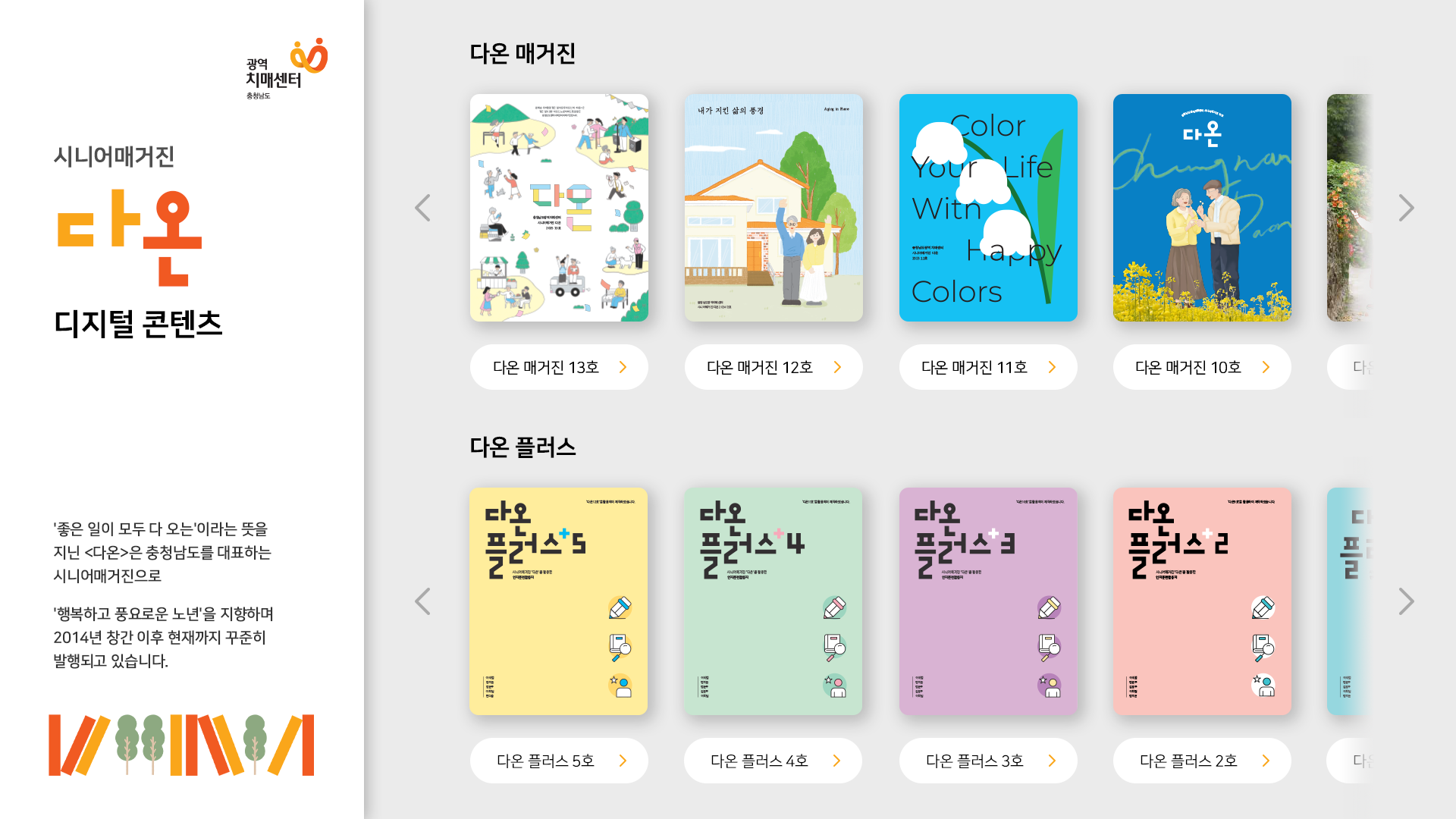Open the 다온 플러스 5호 button
The width and height of the screenshot is (1456, 819).
pos(559,761)
